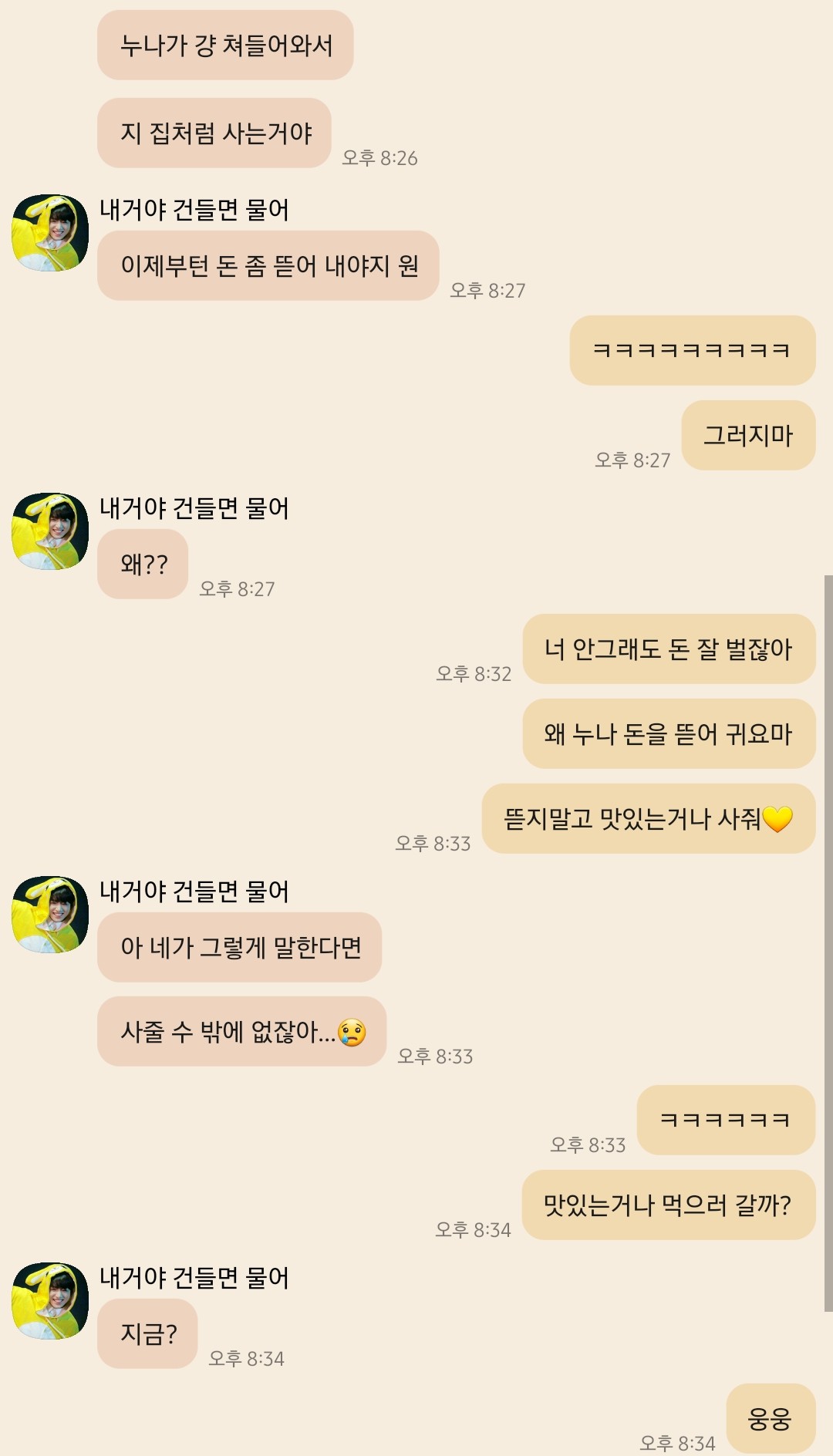Viewport: 833px width, 1456px height.
Task: Open profile picture beside the '이제부턴 돈 좀 뜯어 내야지 원' message
Action: tap(50, 233)
